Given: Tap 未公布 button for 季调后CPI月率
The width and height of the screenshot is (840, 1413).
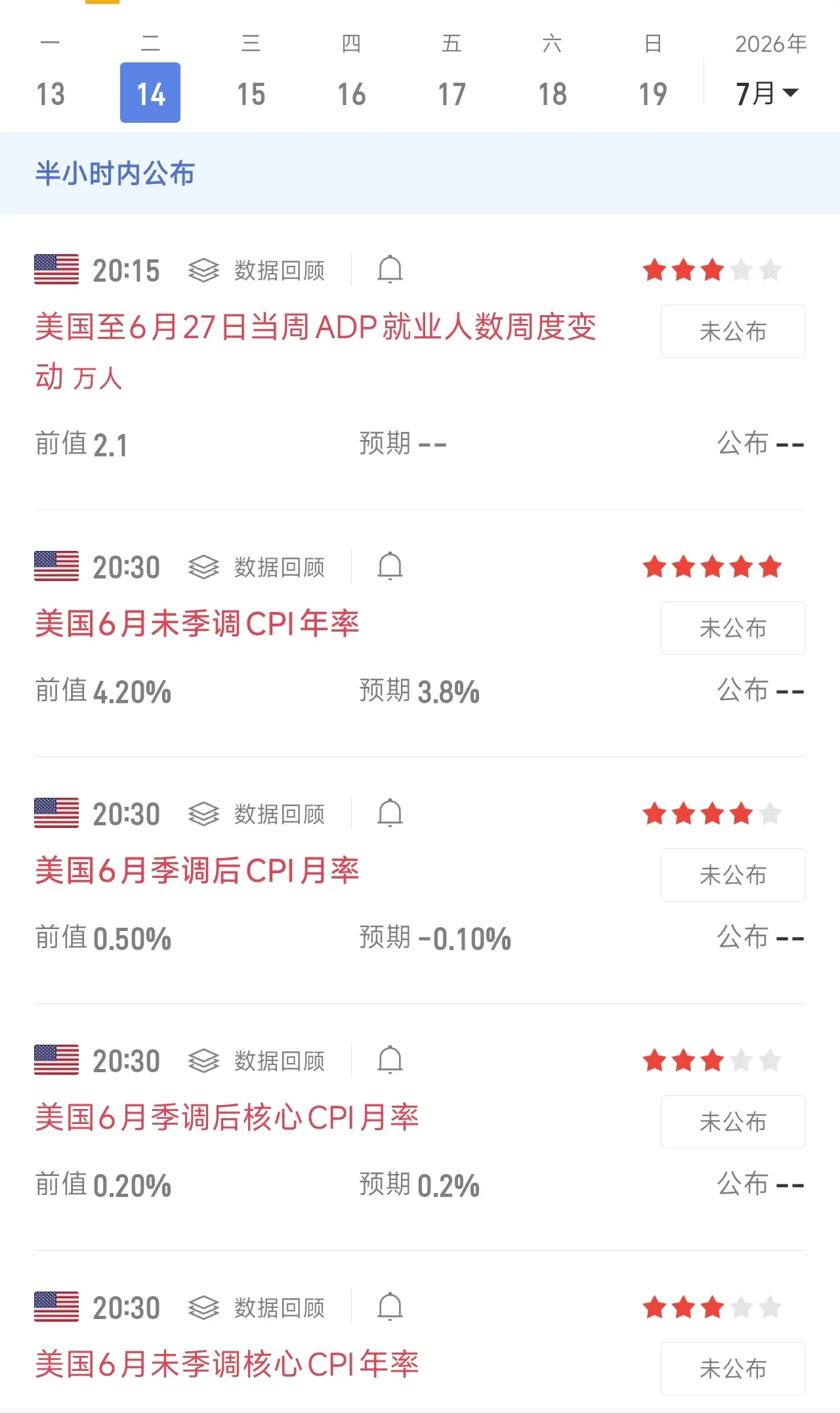Looking at the screenshot, I should click(733, 875).
